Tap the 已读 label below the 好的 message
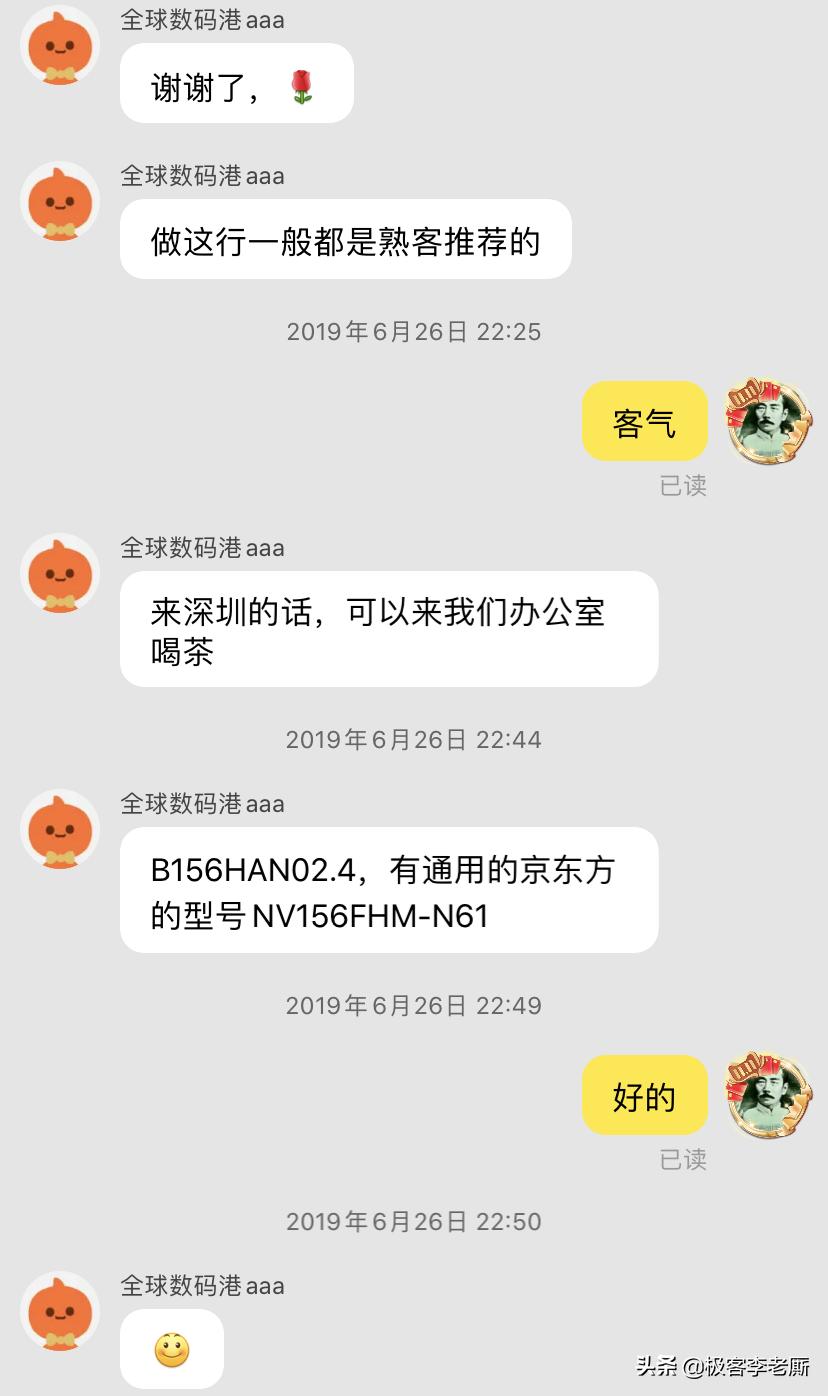The width and height of the screenshot is (828, 1396). tap(685, 1161)
